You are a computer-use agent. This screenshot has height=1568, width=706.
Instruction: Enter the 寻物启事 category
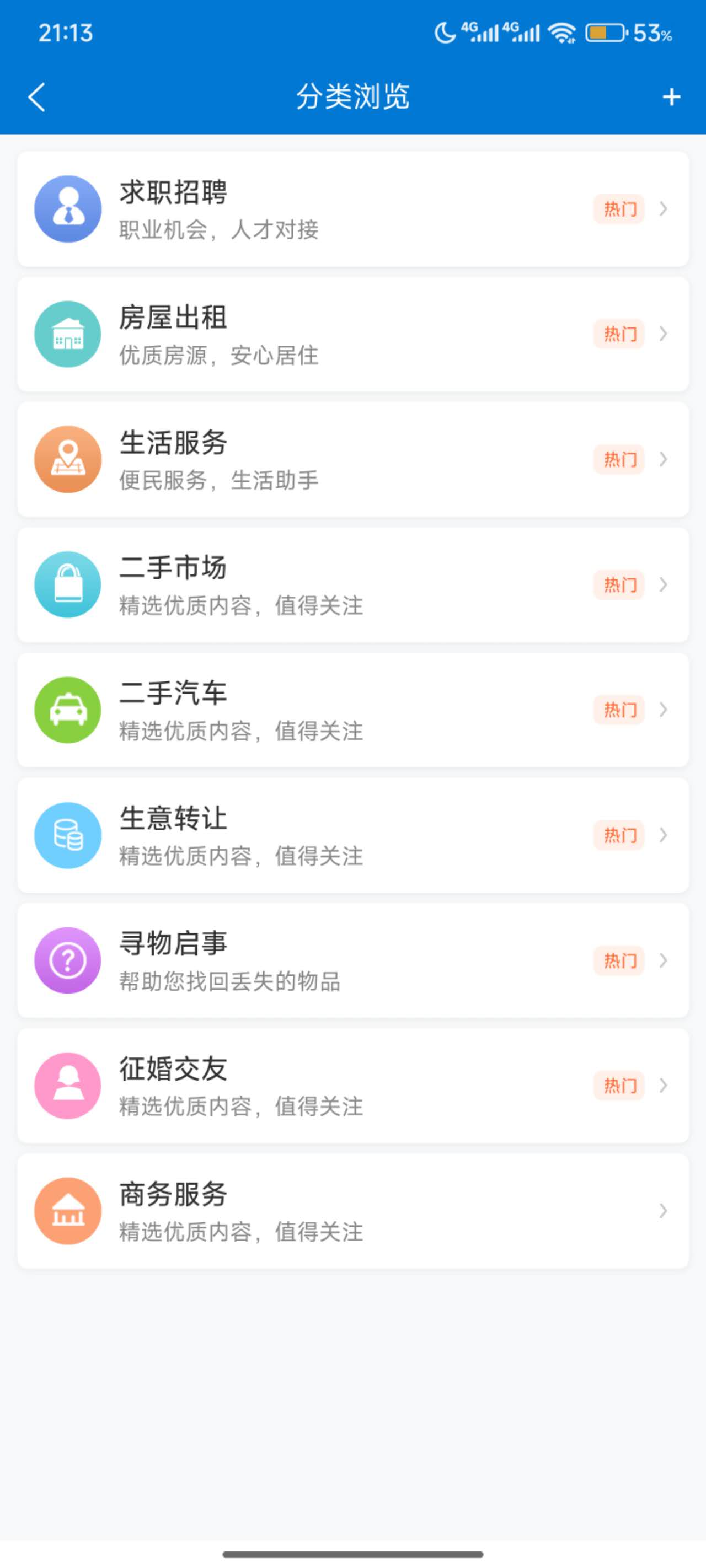pos(352,960)
